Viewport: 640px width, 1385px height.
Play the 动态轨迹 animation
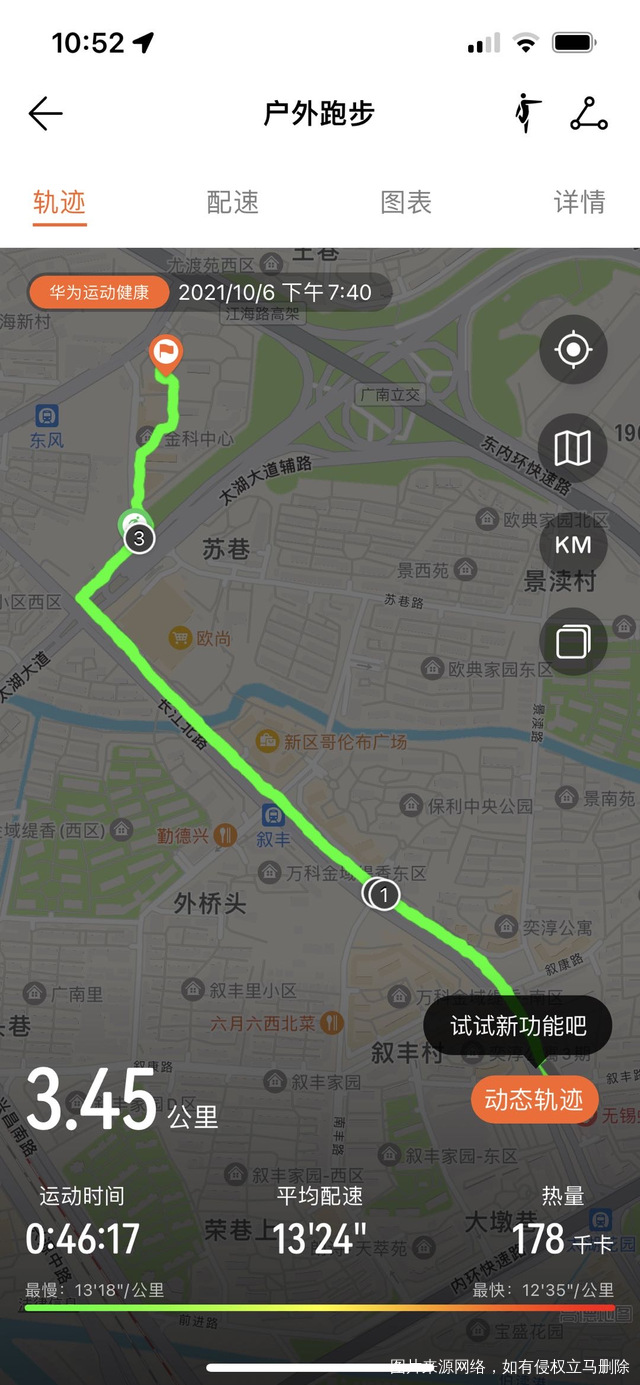[x=534, y=1100]
